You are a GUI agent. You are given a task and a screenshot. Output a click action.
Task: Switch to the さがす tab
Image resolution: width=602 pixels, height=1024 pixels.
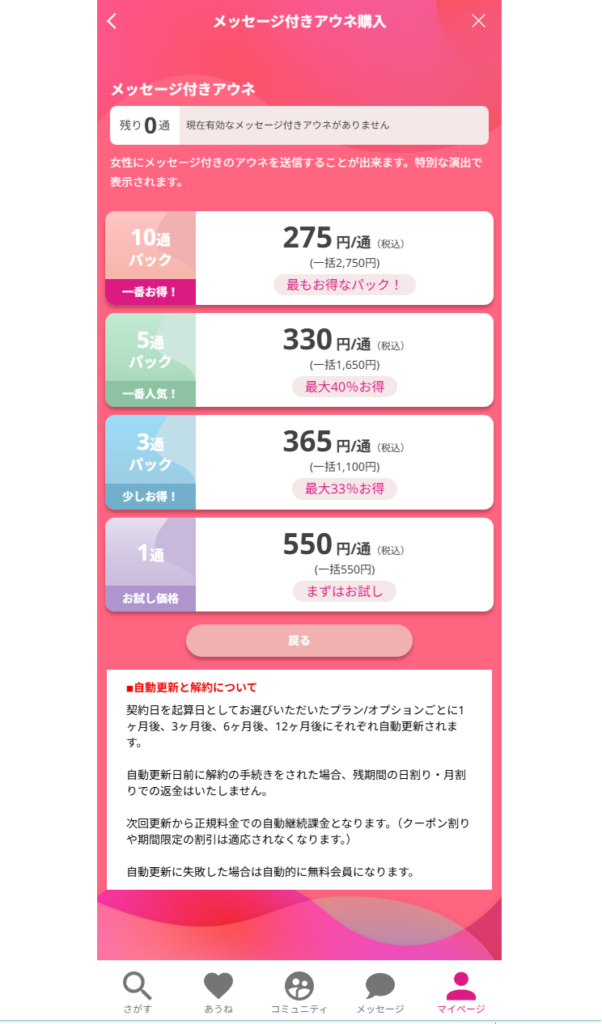(137, 992)
